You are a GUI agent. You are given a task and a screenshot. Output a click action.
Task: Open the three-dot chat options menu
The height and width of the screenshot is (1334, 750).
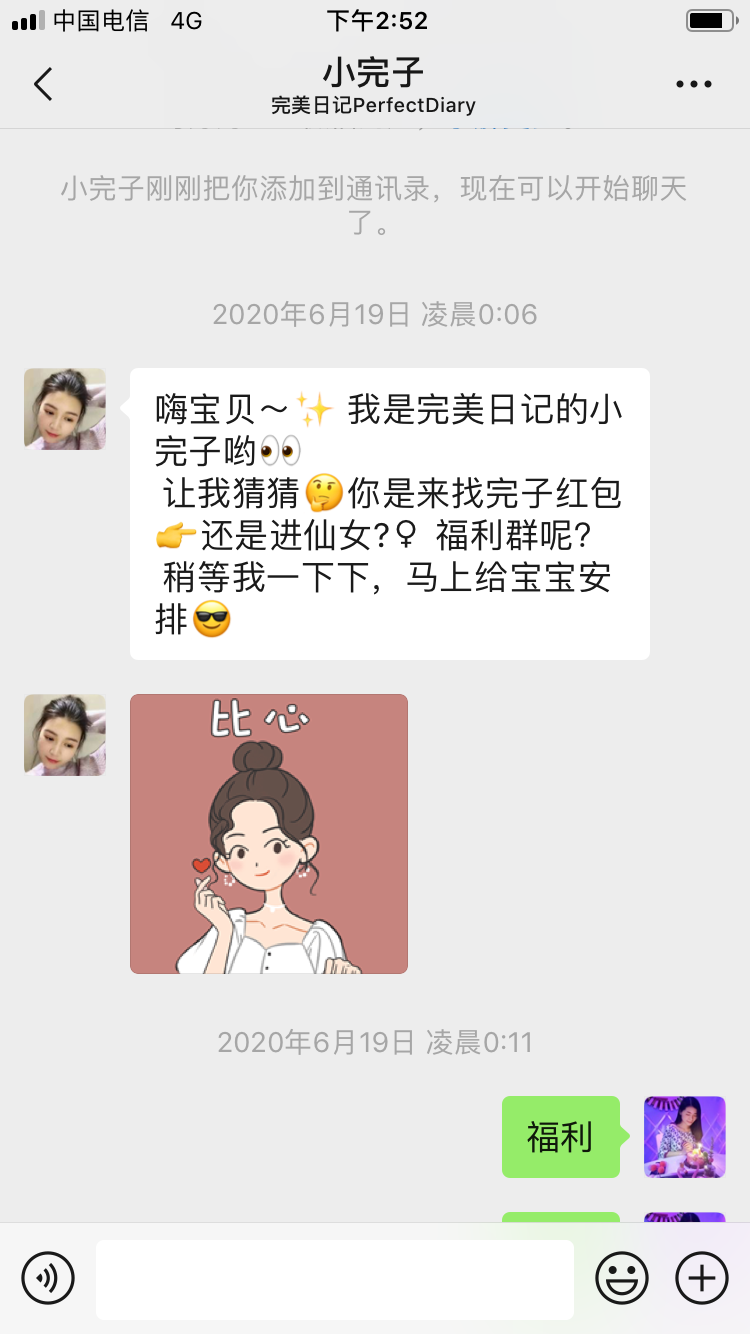click(x=694, y=85)
